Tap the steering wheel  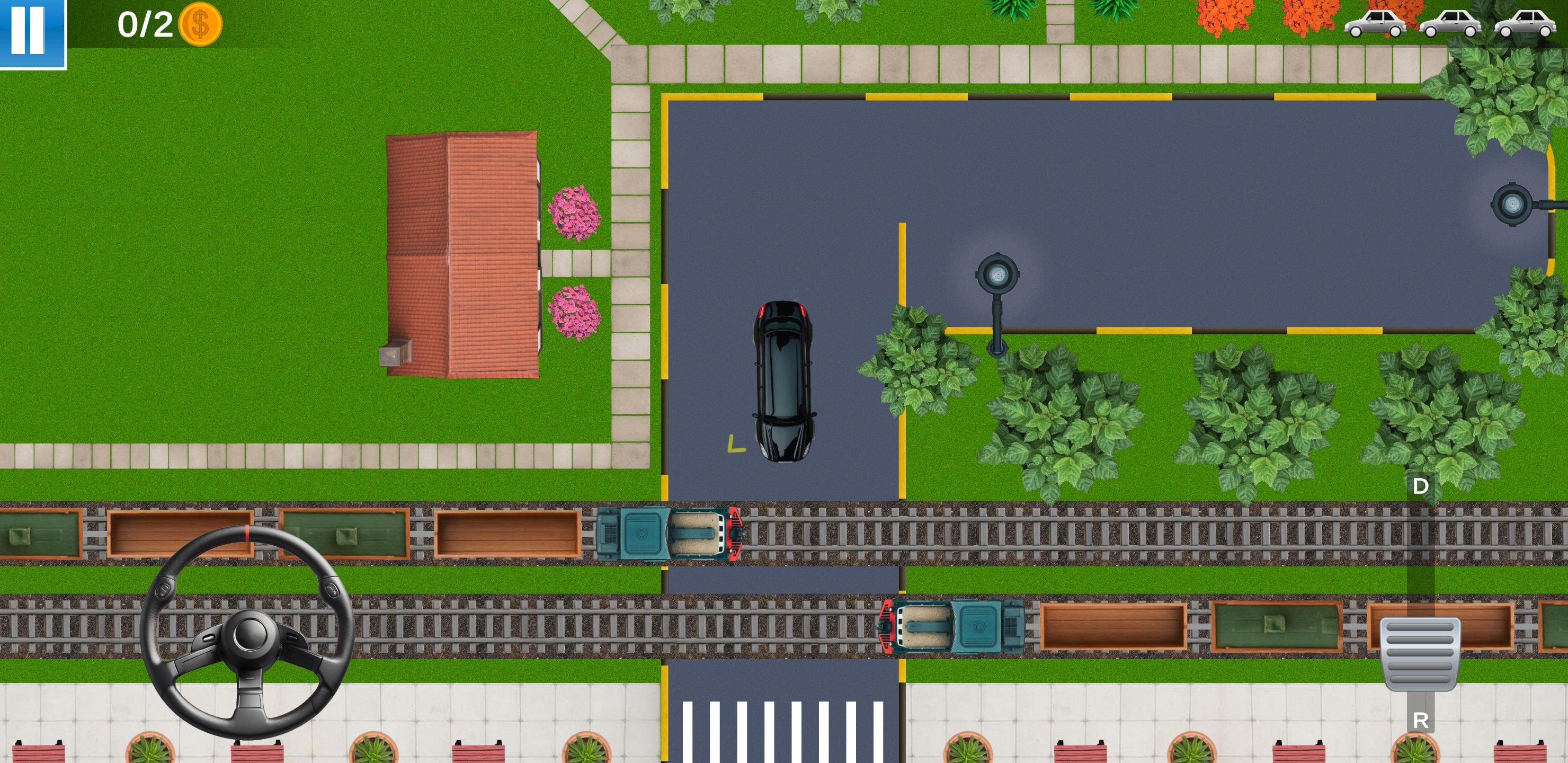248,633
